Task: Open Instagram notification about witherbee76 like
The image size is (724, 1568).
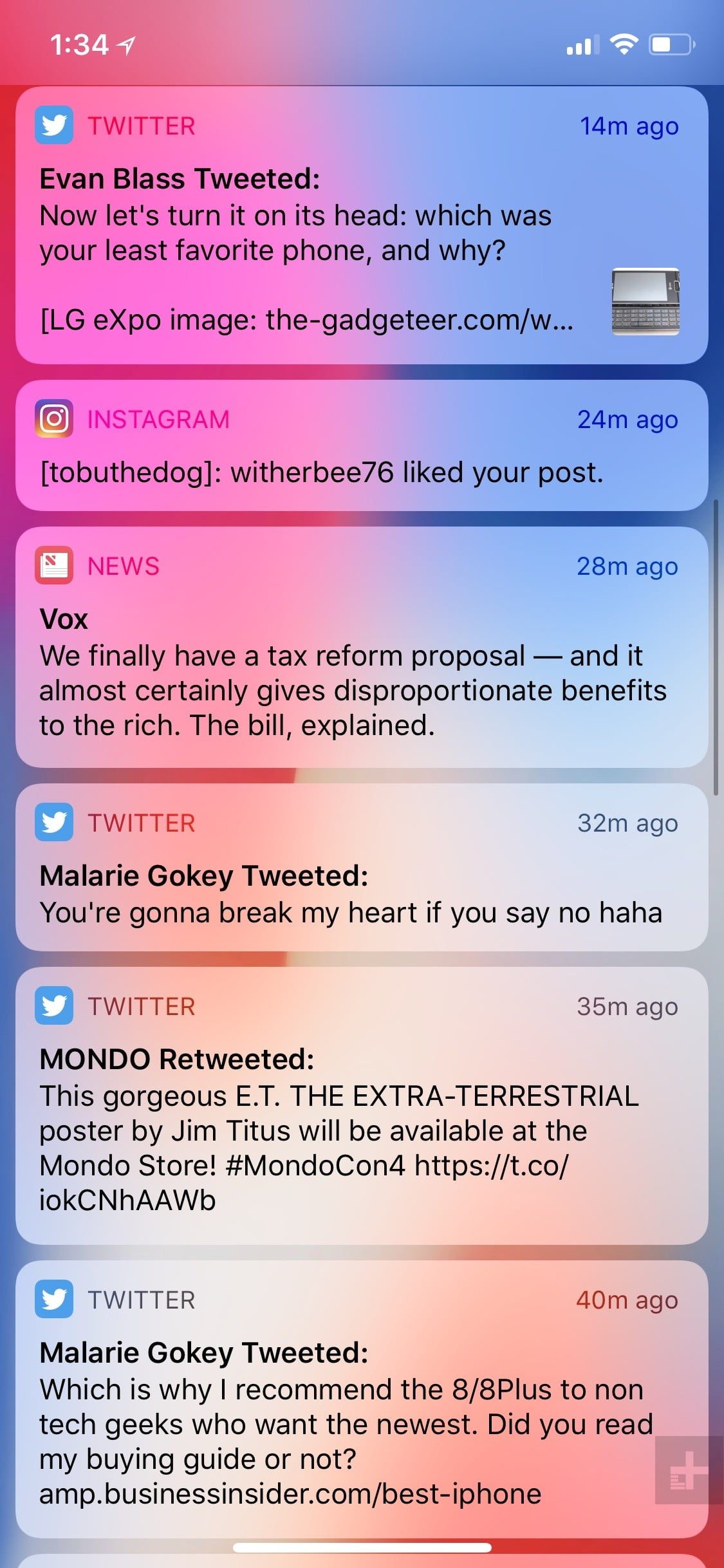Action: point(360,445)
